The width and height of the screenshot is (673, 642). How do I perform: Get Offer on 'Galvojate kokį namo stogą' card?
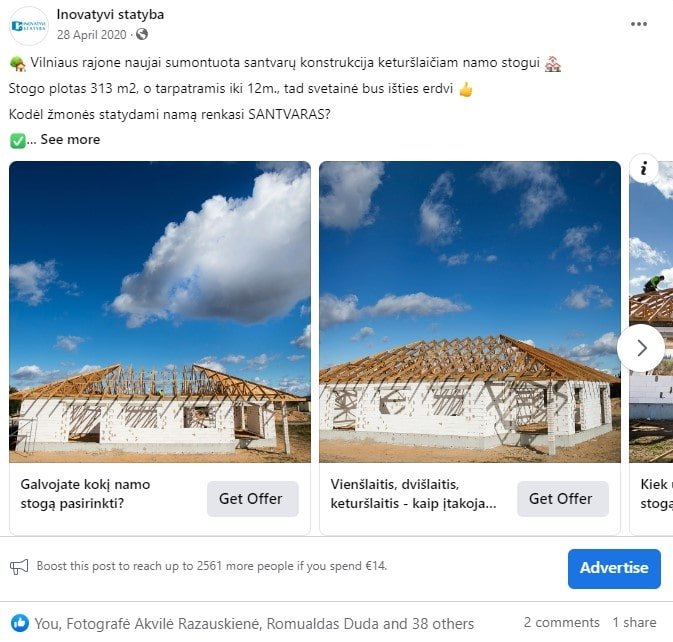pos(252,498)
